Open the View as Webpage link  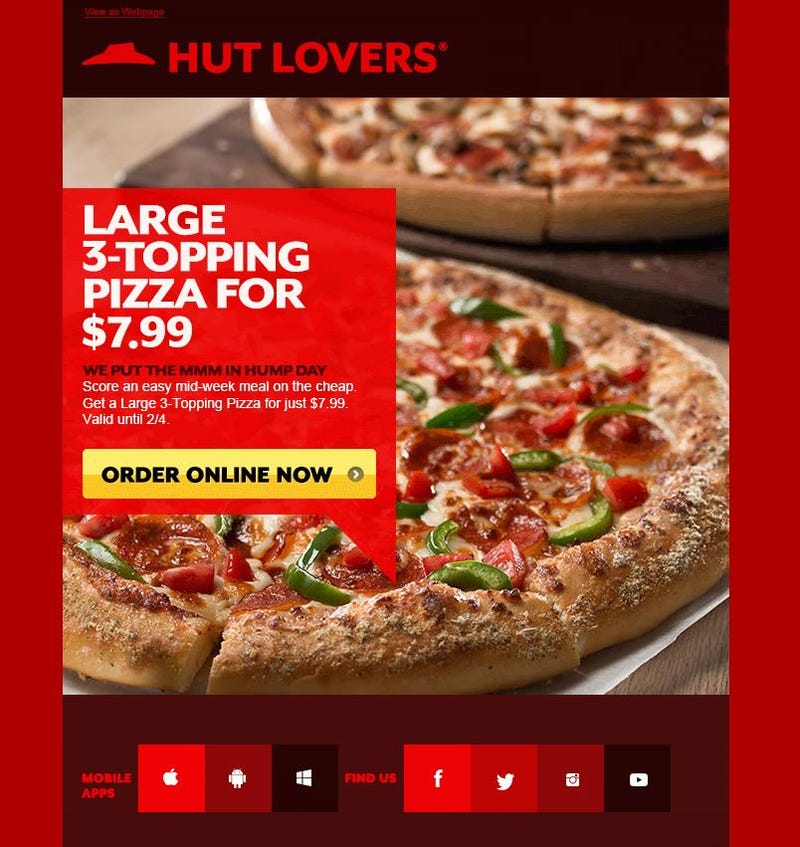click(x=124, y=12)
